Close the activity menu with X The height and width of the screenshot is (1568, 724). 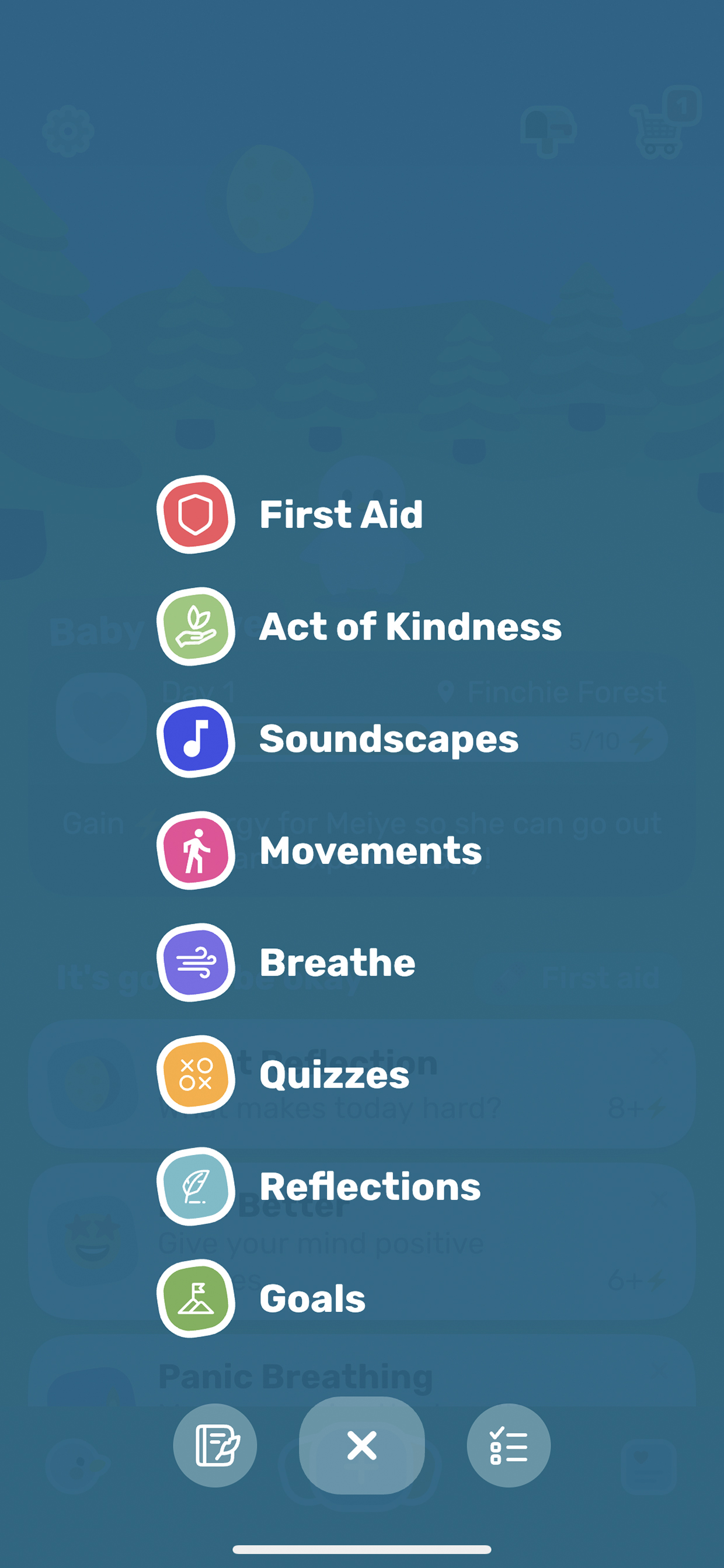click(362, 1445)
